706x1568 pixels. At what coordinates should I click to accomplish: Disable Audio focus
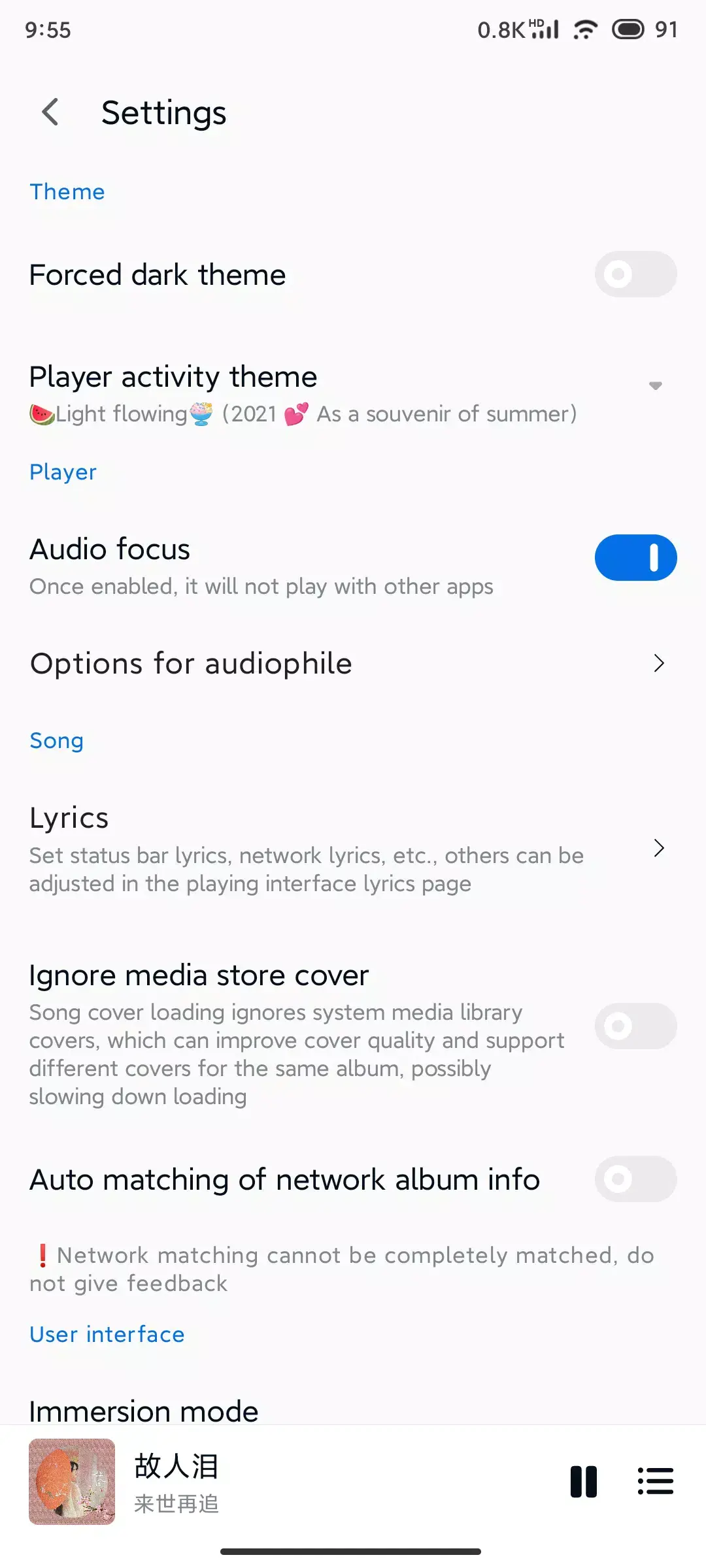(635, 557)
